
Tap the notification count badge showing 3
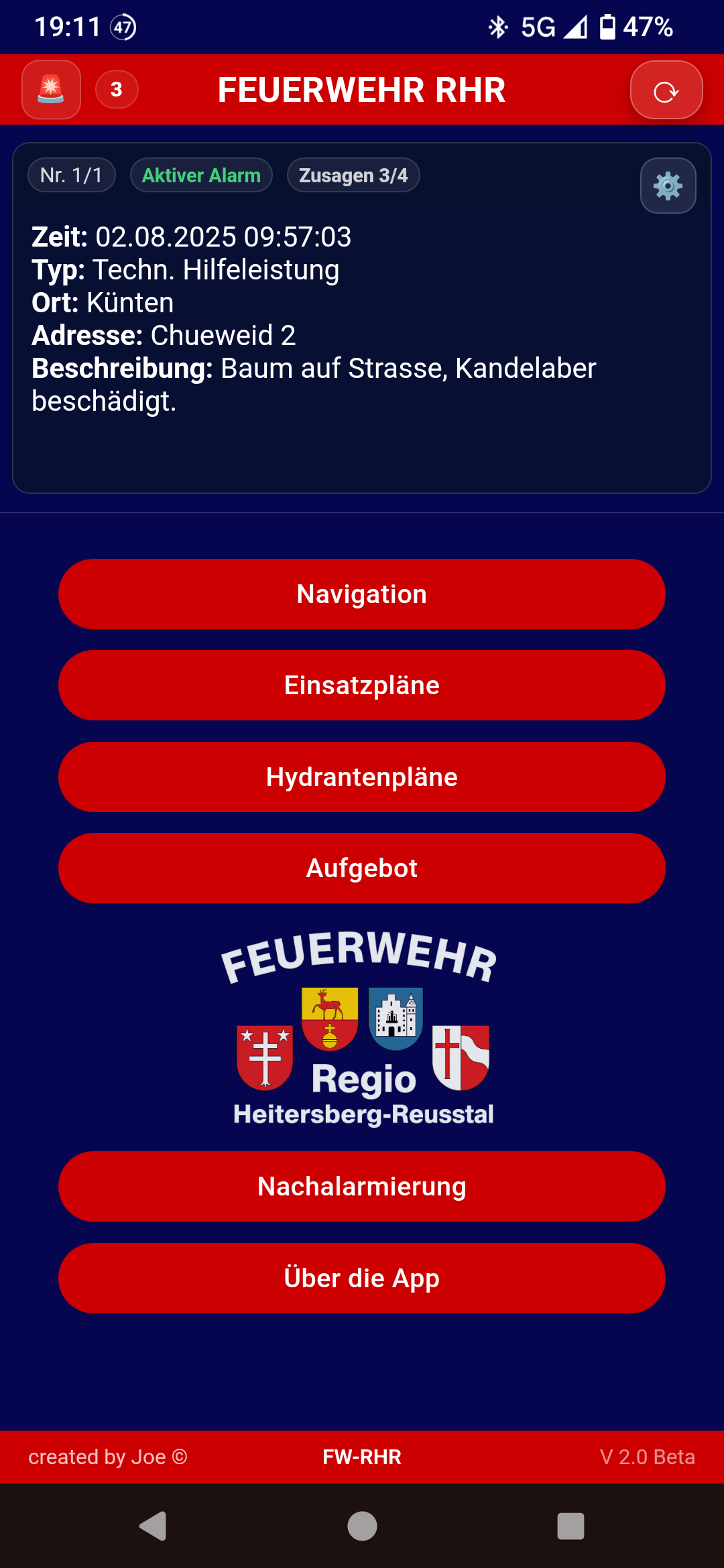[x=117, y=89]
